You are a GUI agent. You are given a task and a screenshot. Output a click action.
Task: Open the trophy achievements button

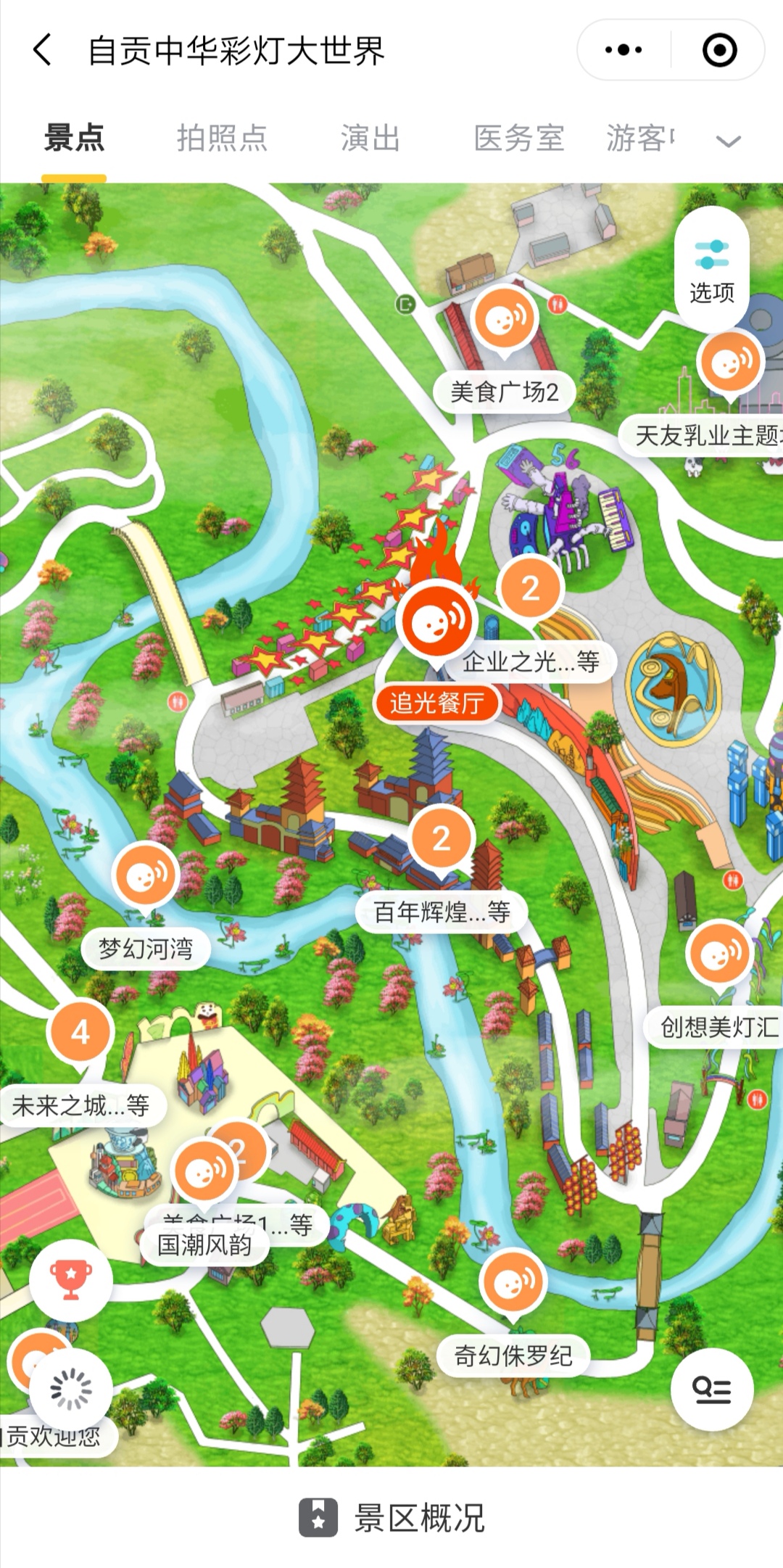71,1280
